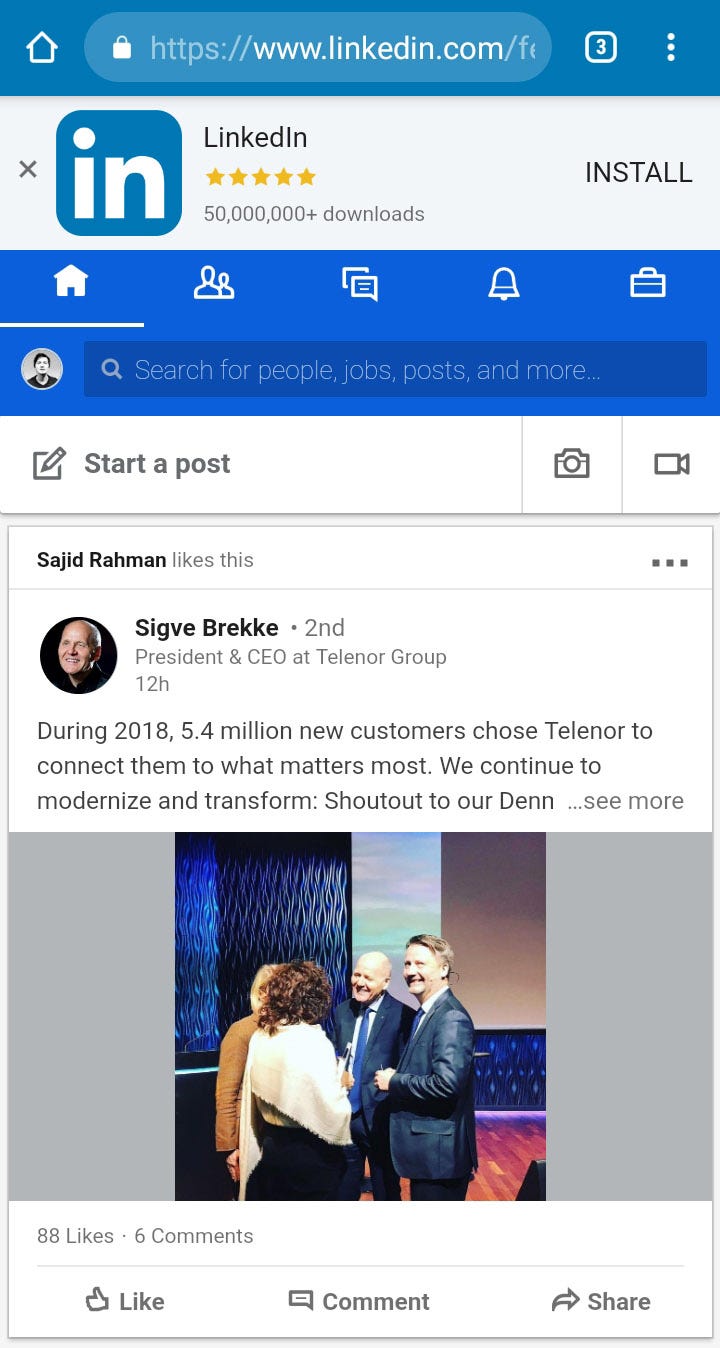Open my profile picture menu
The image size is (720, 1348).
click(42, 369)
